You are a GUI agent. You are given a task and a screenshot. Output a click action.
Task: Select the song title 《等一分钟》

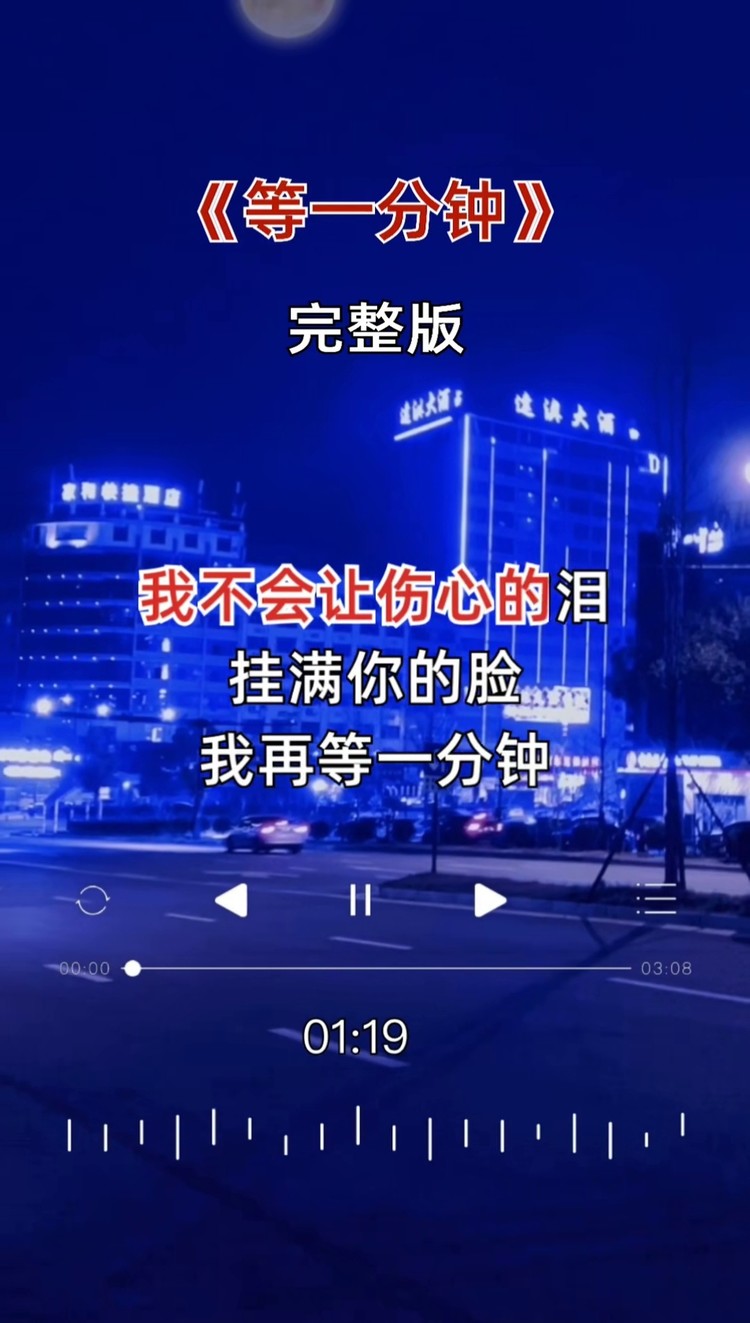click(374, 207)
